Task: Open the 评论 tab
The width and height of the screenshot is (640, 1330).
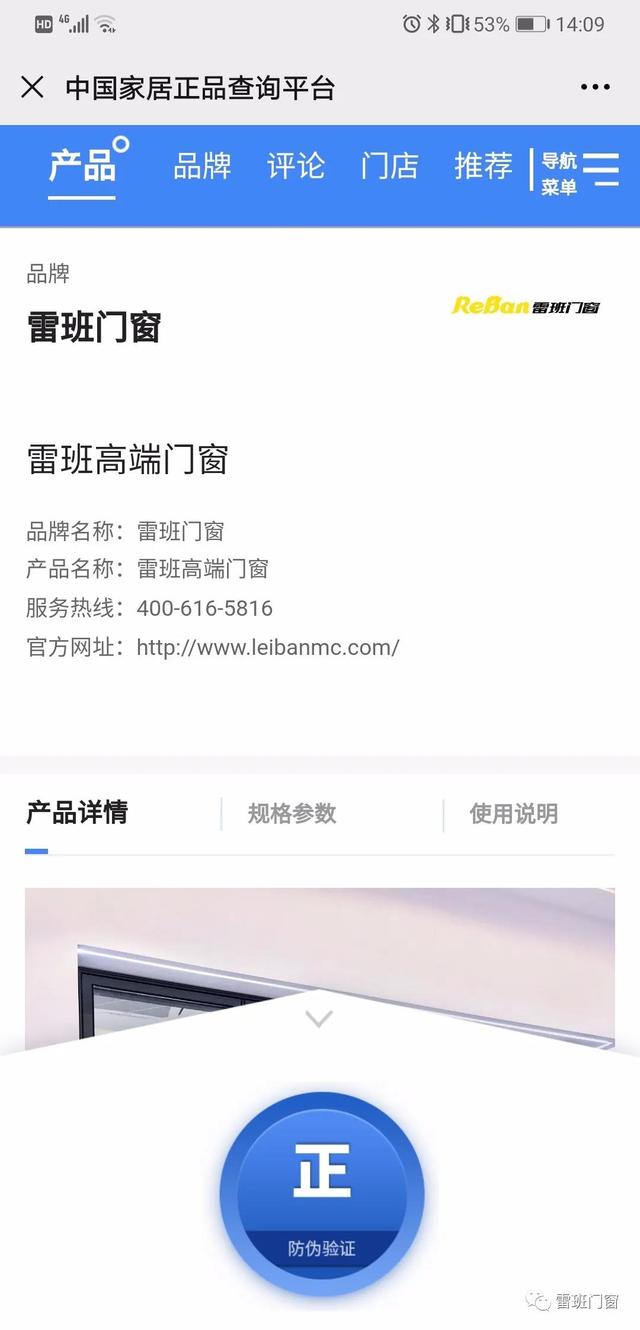Action: [296, 165]
